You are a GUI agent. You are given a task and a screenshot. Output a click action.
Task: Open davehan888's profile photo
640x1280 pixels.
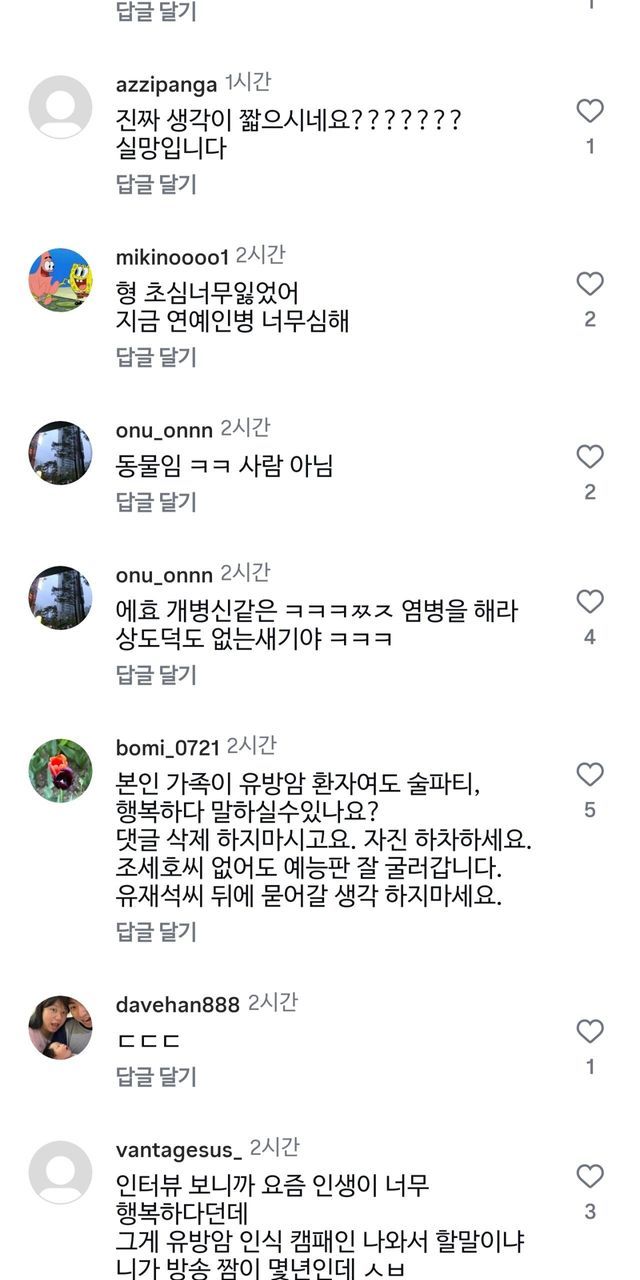click(60, 1027)
